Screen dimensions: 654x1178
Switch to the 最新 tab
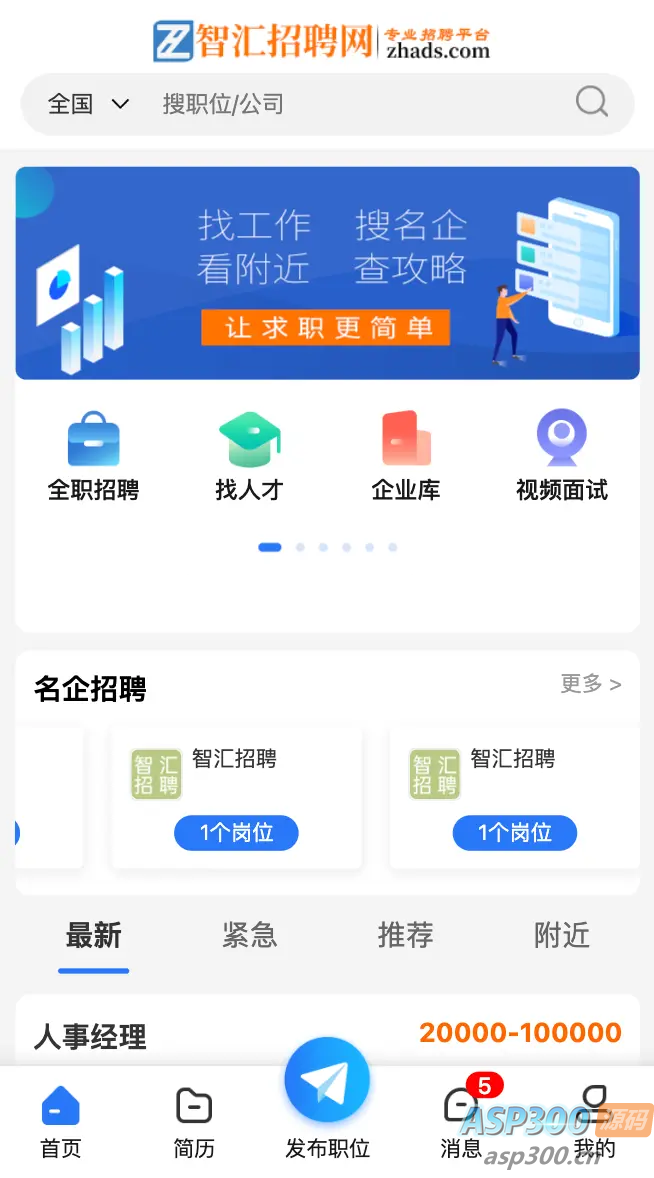tap(93, 936)
